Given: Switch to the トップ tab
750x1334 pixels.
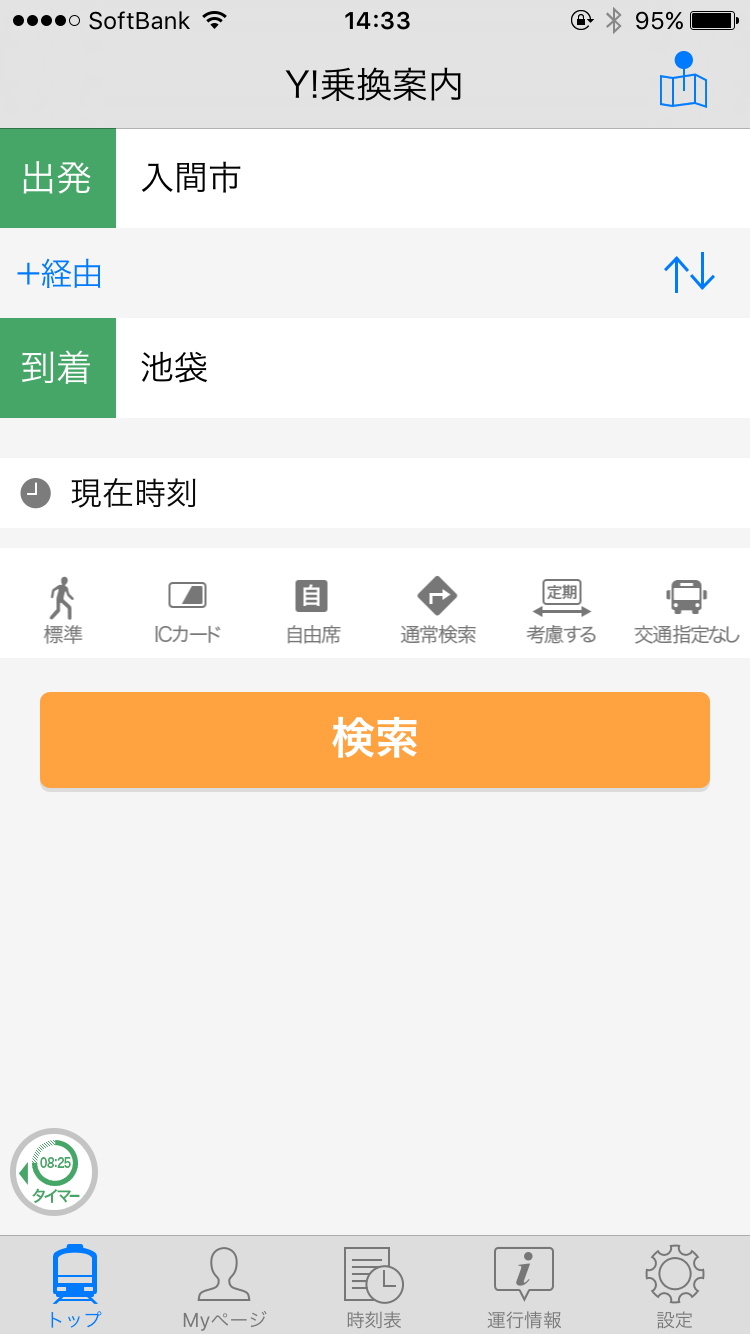Looking at the screenshot, I should tap(75, 1286).
